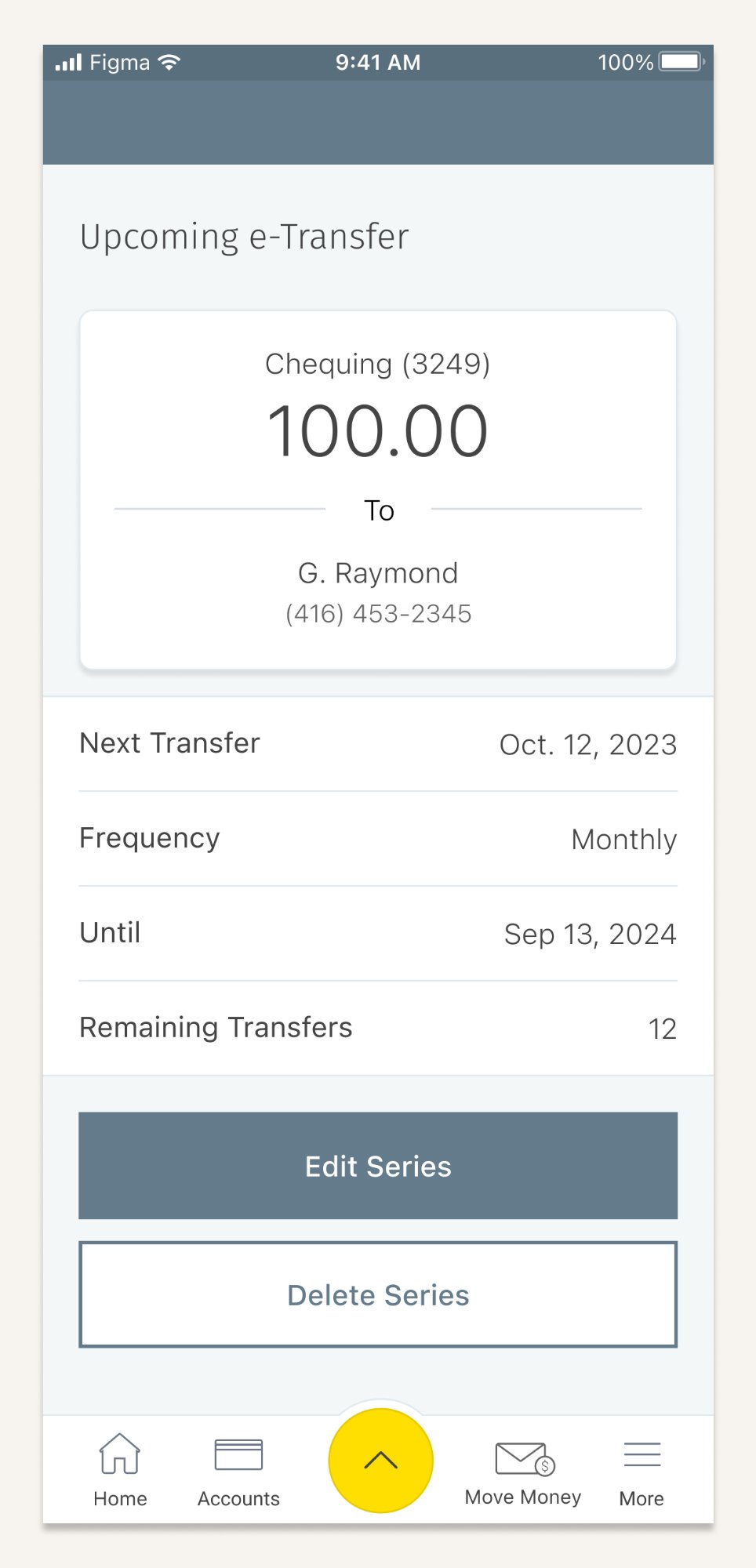Tap the yellow chevron action button
This screenshot has width=756, height=1568.
click(x=380, y=1460)
